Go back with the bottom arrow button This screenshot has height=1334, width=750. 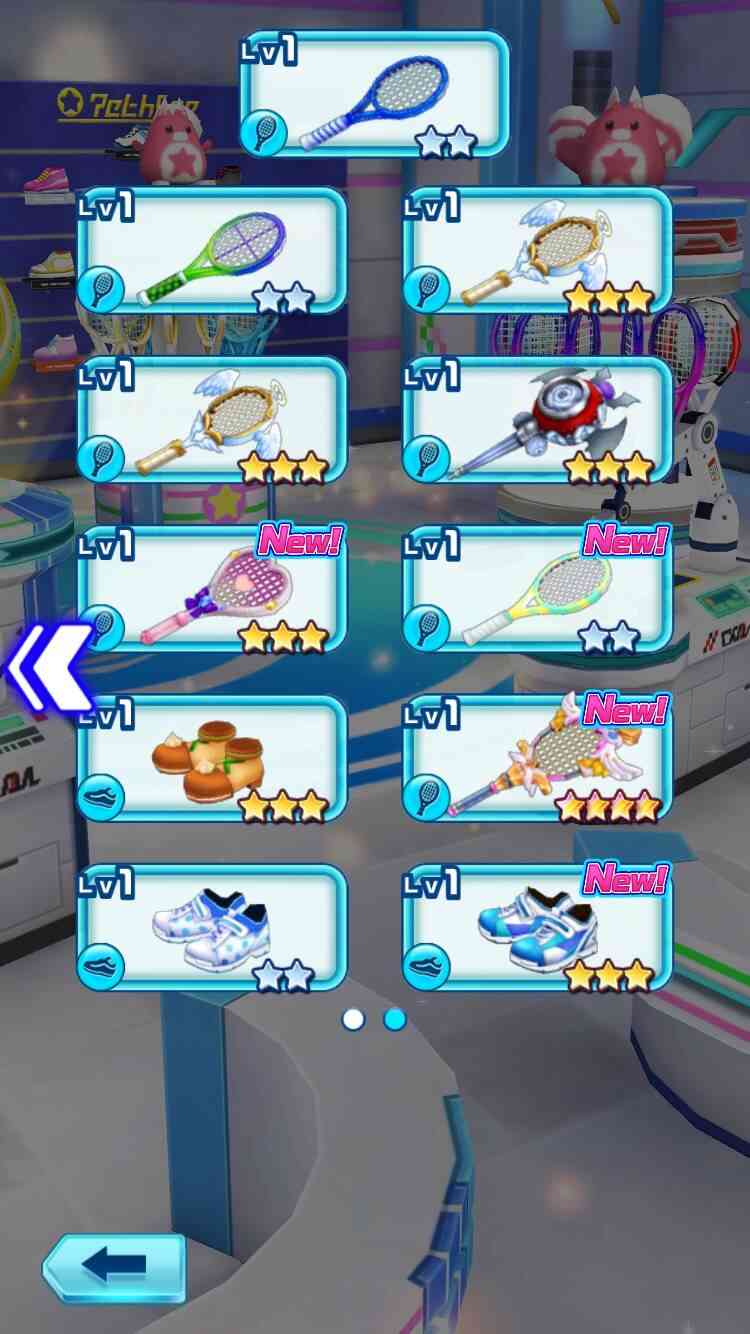[114, 1267]
